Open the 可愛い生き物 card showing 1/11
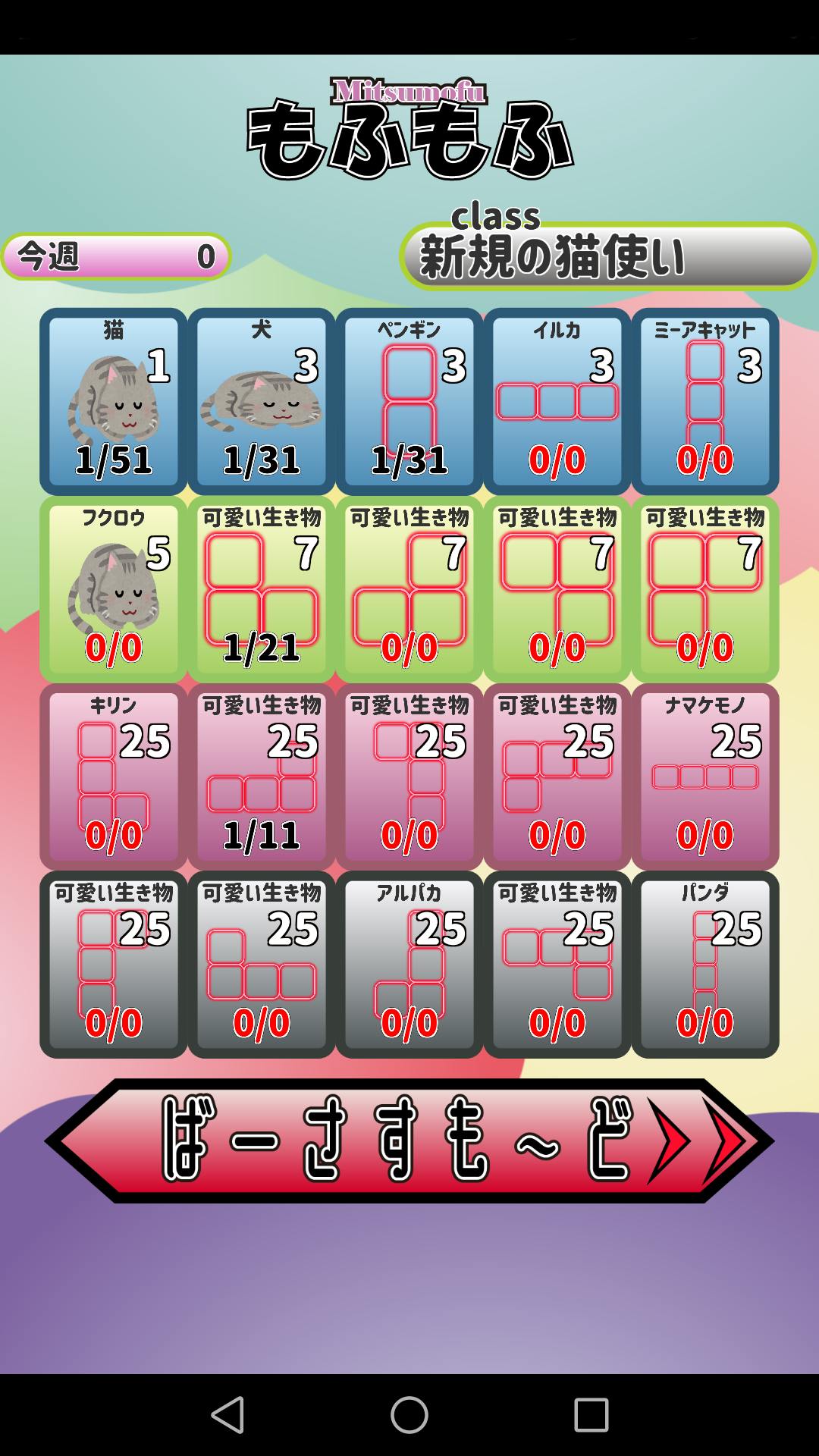Screen dimensions: 819x1456 pos(262,777)
